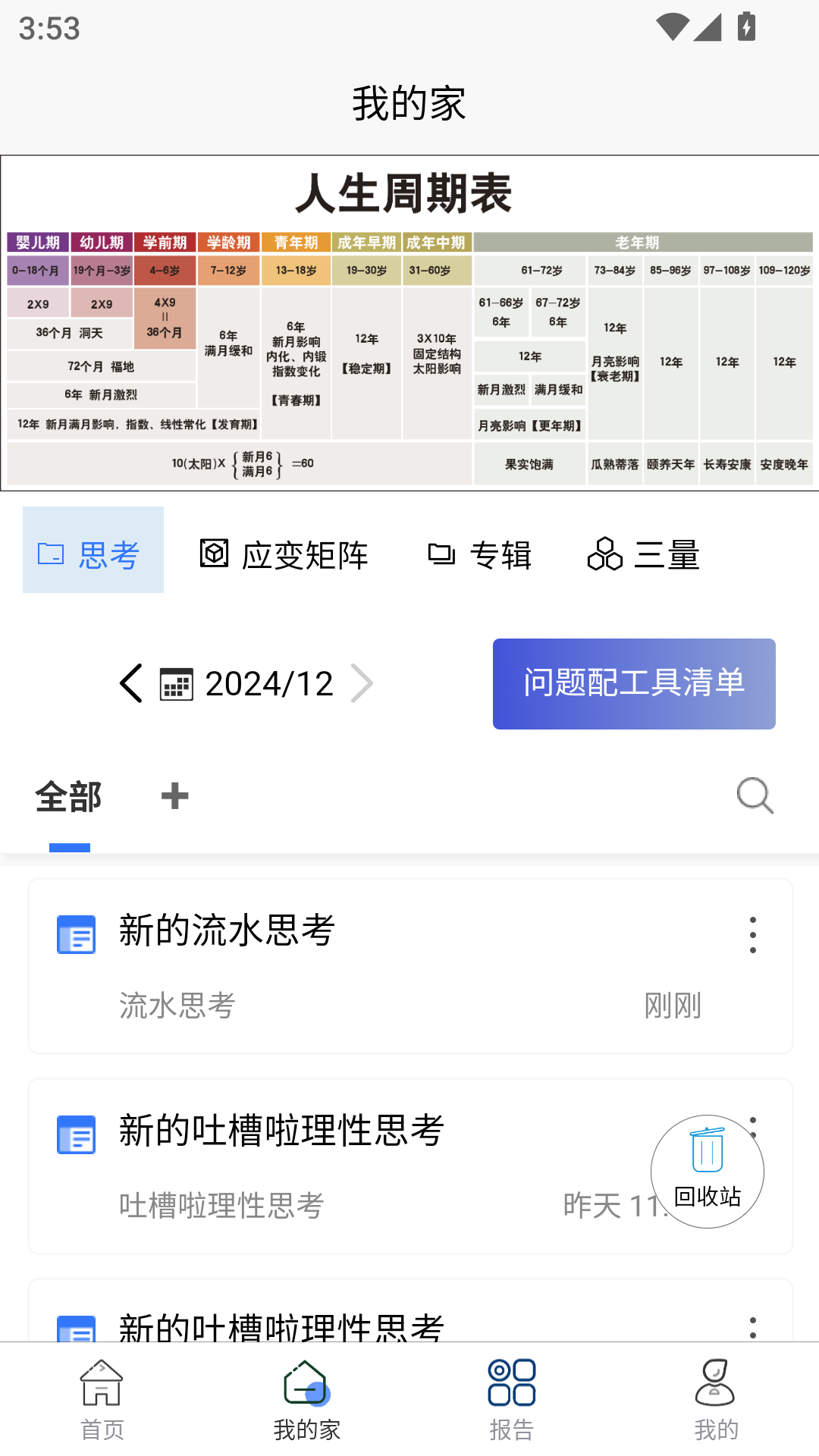819x1456 pixels.
Task: Select the 应变矩阵 cube icon
Action: [215, 554]
